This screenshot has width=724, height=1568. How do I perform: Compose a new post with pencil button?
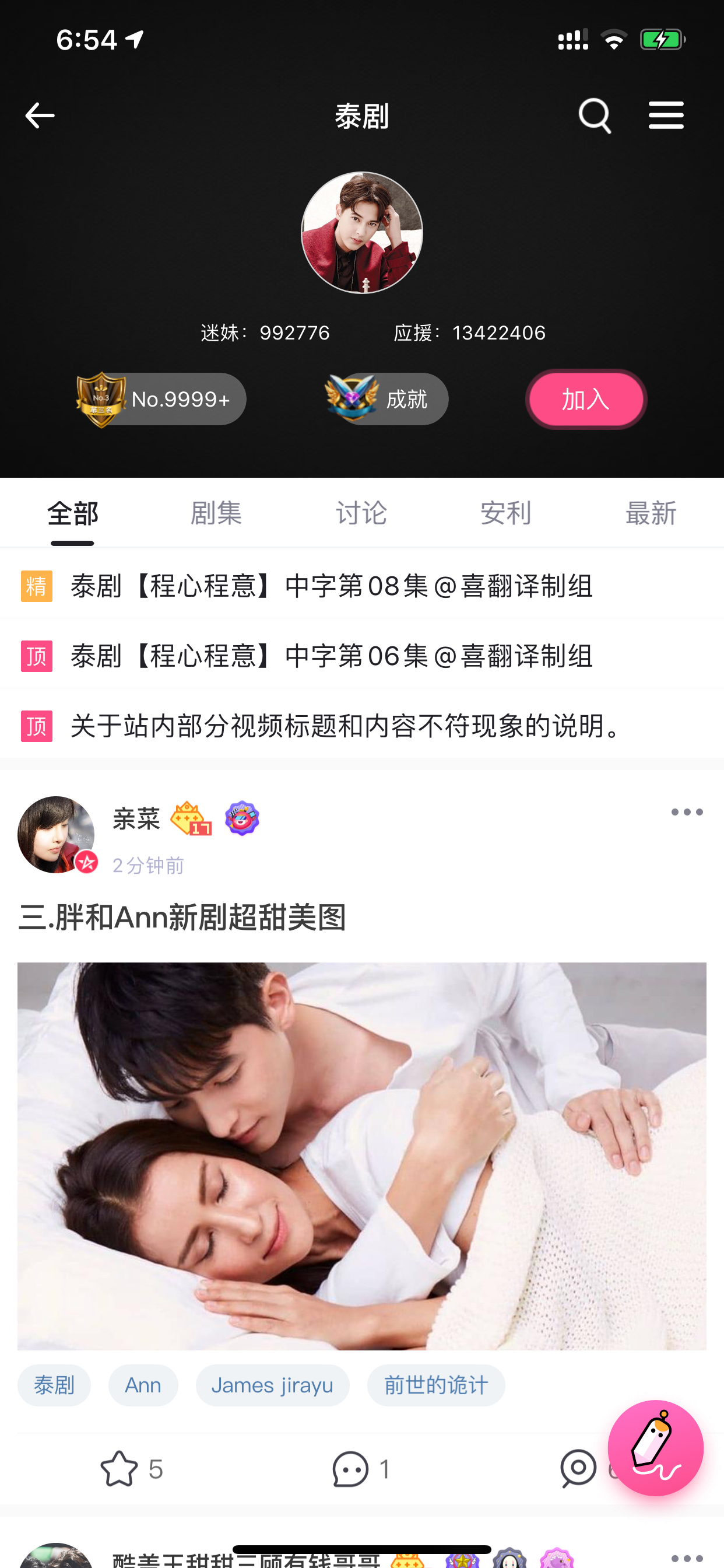click(655, 1448)
